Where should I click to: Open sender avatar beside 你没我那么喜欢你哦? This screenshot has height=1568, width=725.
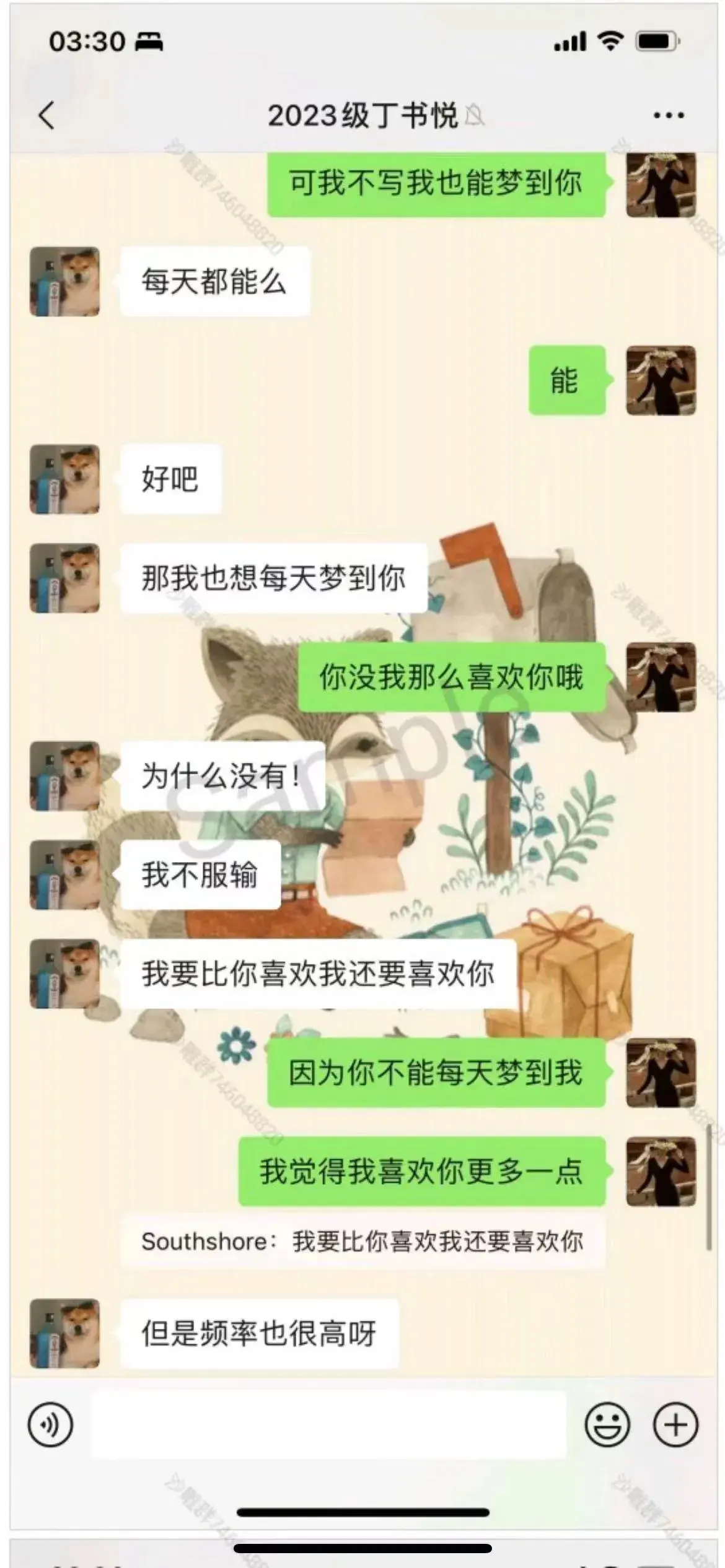(x=661, y=677)
